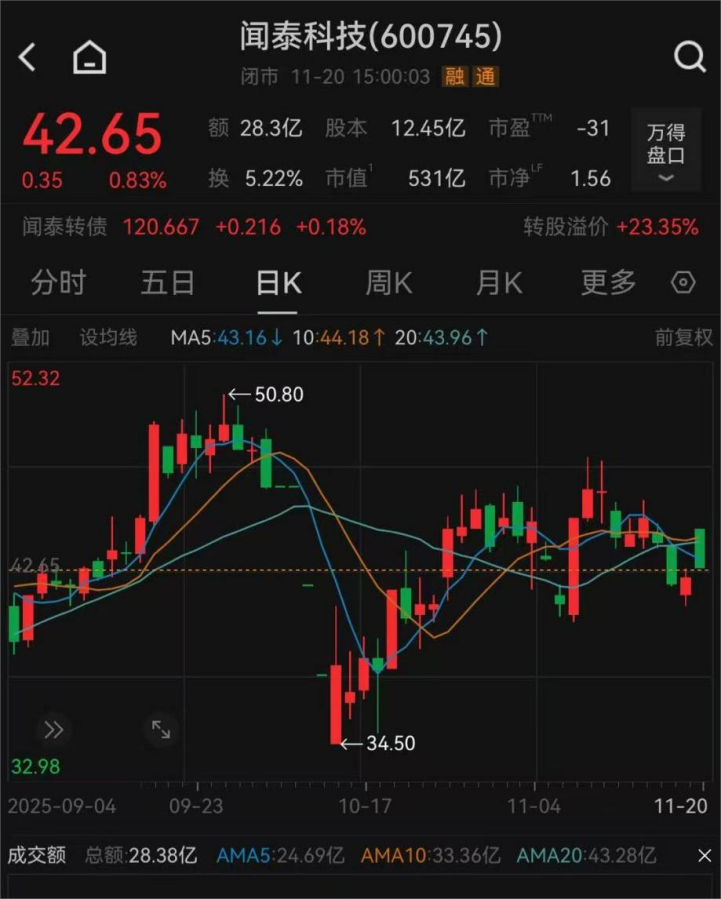The image size is (721, 899).
Task: Tap the 通 stock connect badge
Action: coord(485,76)
